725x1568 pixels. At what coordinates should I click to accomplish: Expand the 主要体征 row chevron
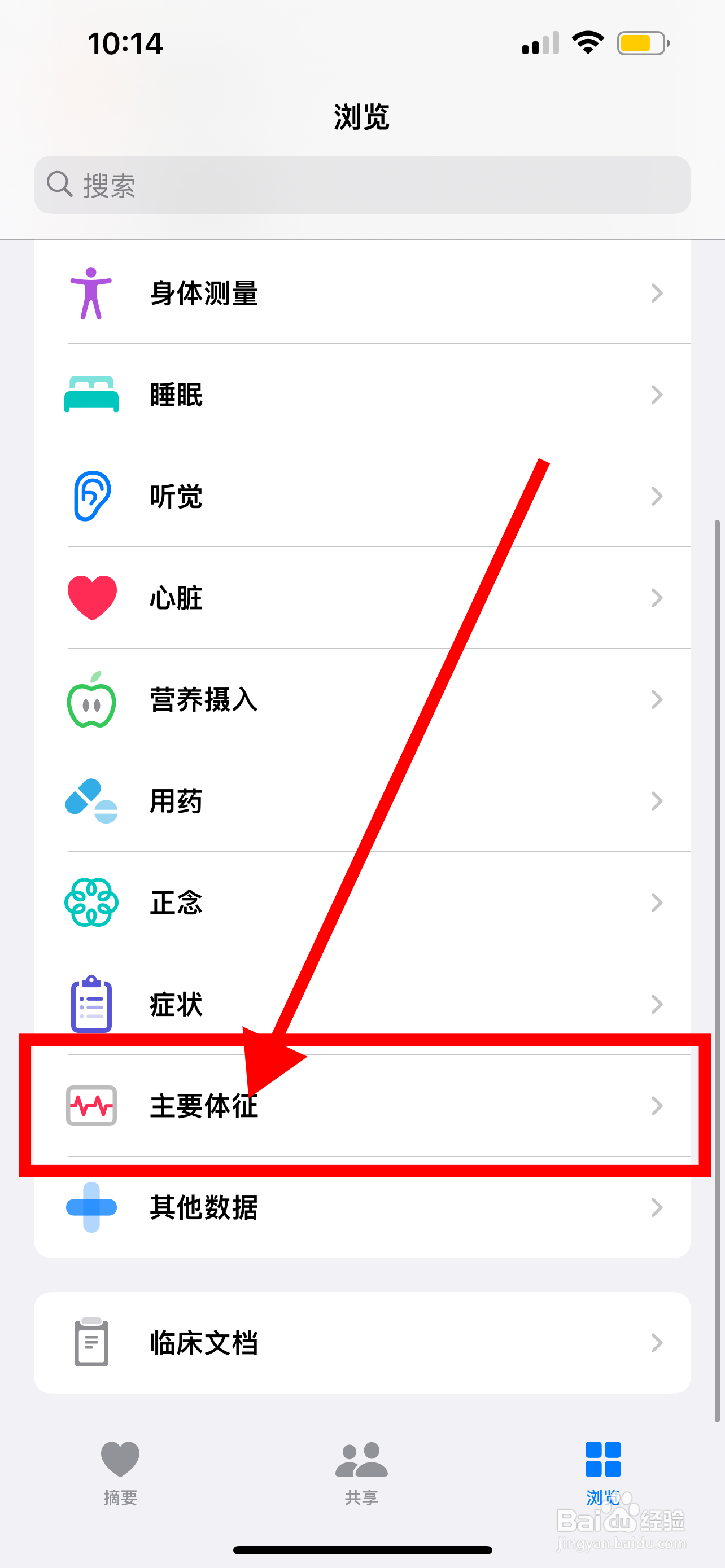point(656,1106)
